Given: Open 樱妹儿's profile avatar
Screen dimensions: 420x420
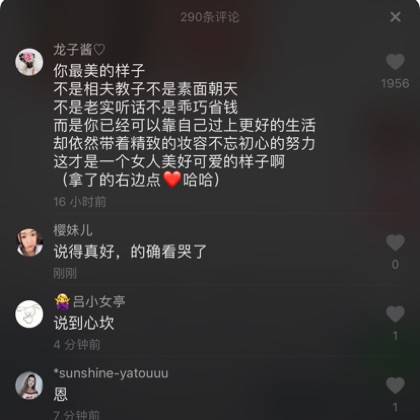Looking at the screenshot, I should pyautogui.click(x=30, y=242).
